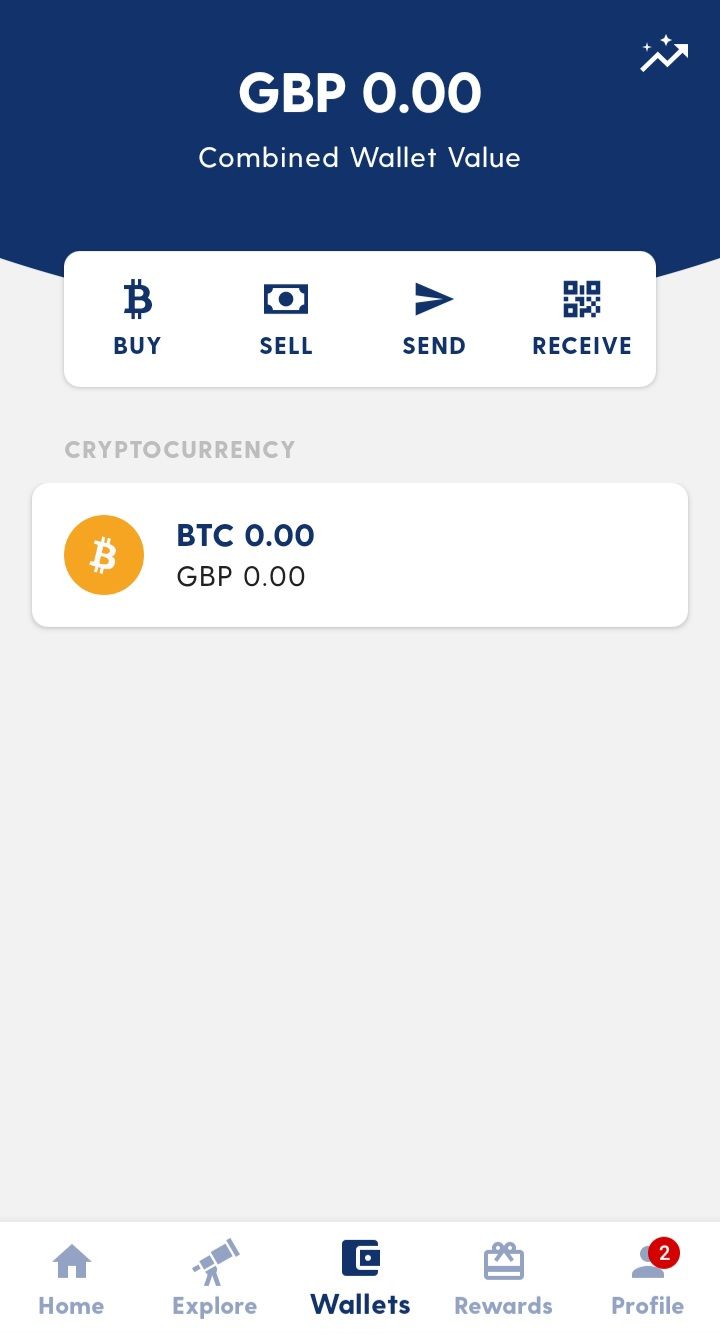
Task: Select the Sell cash icon
Action: (285, 298)
